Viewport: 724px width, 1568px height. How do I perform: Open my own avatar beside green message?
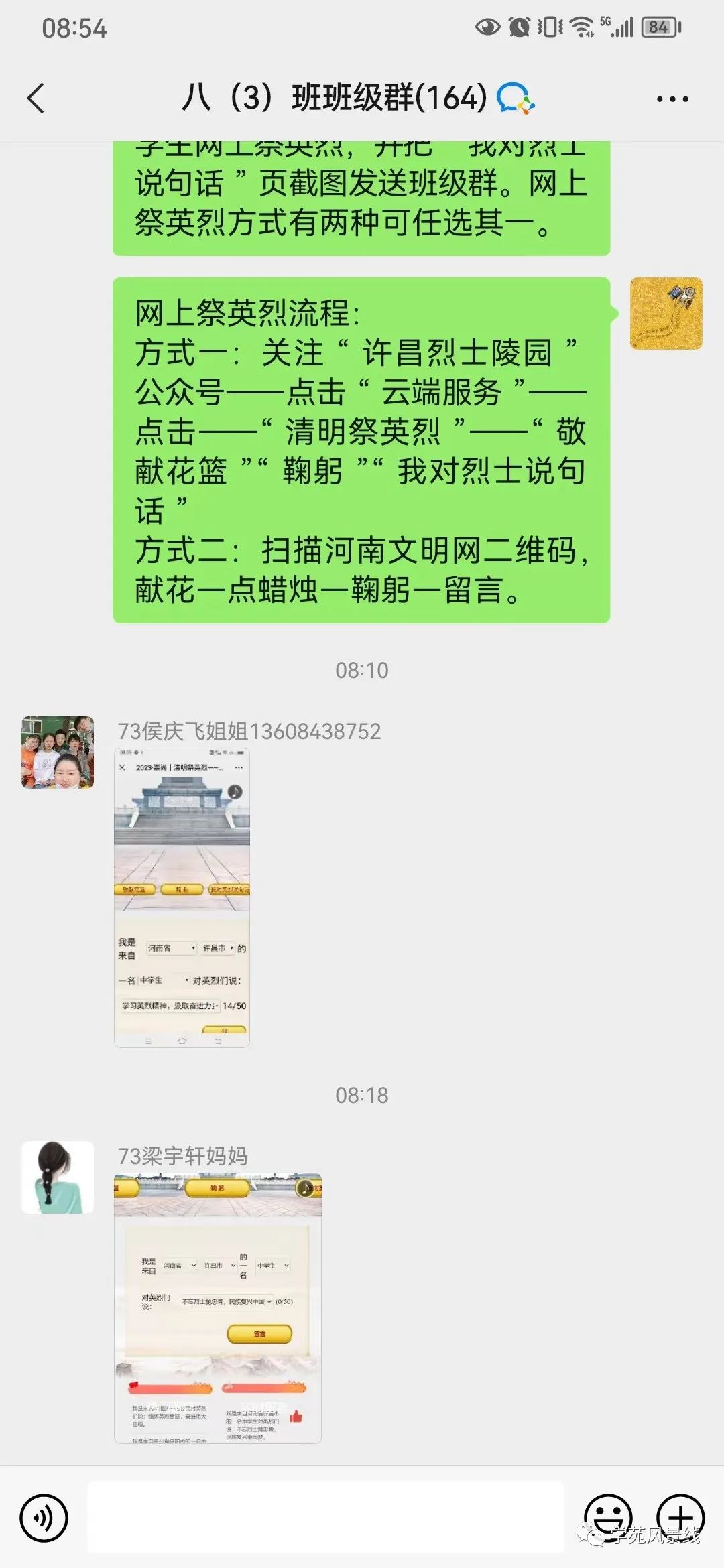tap(666, 314)
